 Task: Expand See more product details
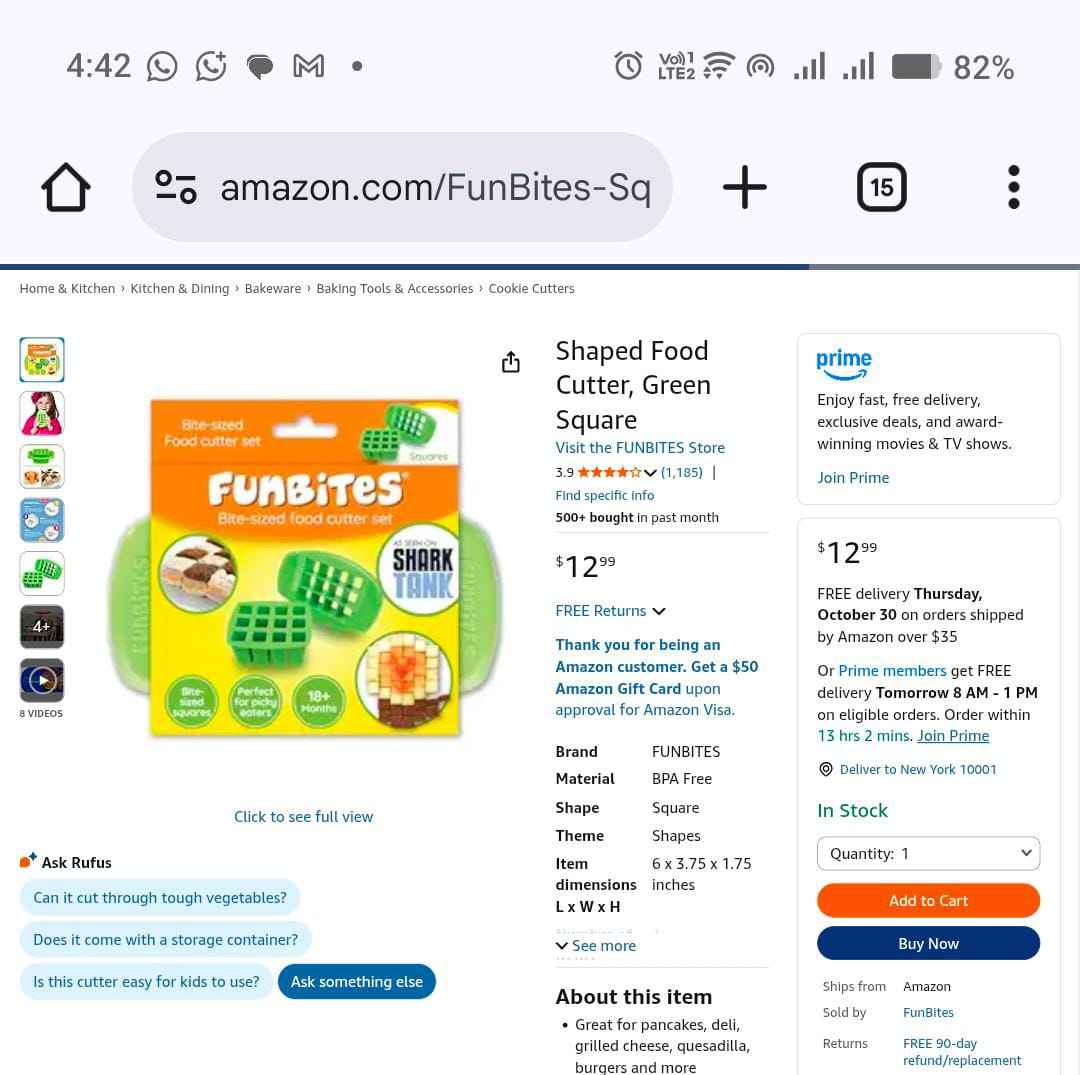pos(596,945)
